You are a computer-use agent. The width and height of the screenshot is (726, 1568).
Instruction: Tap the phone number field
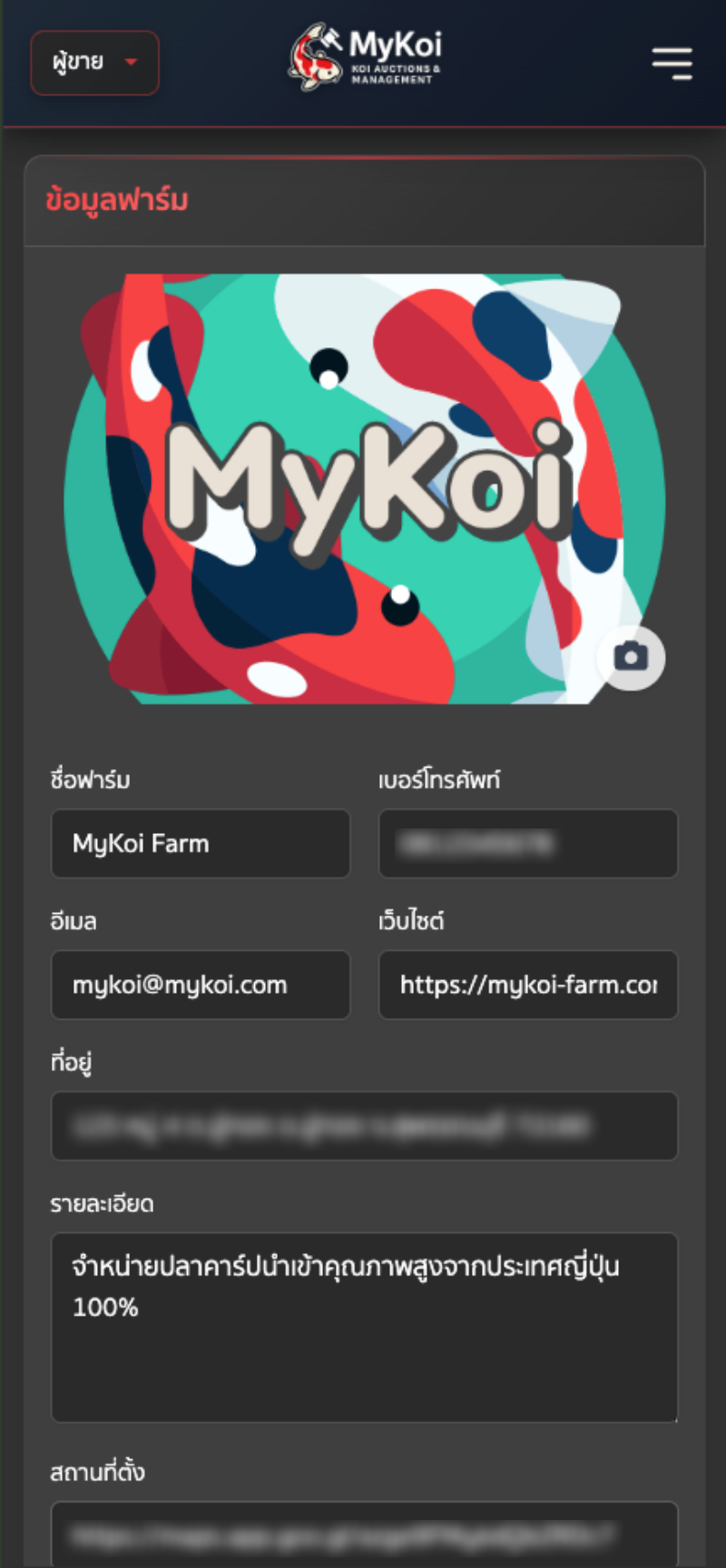(527, 844)
